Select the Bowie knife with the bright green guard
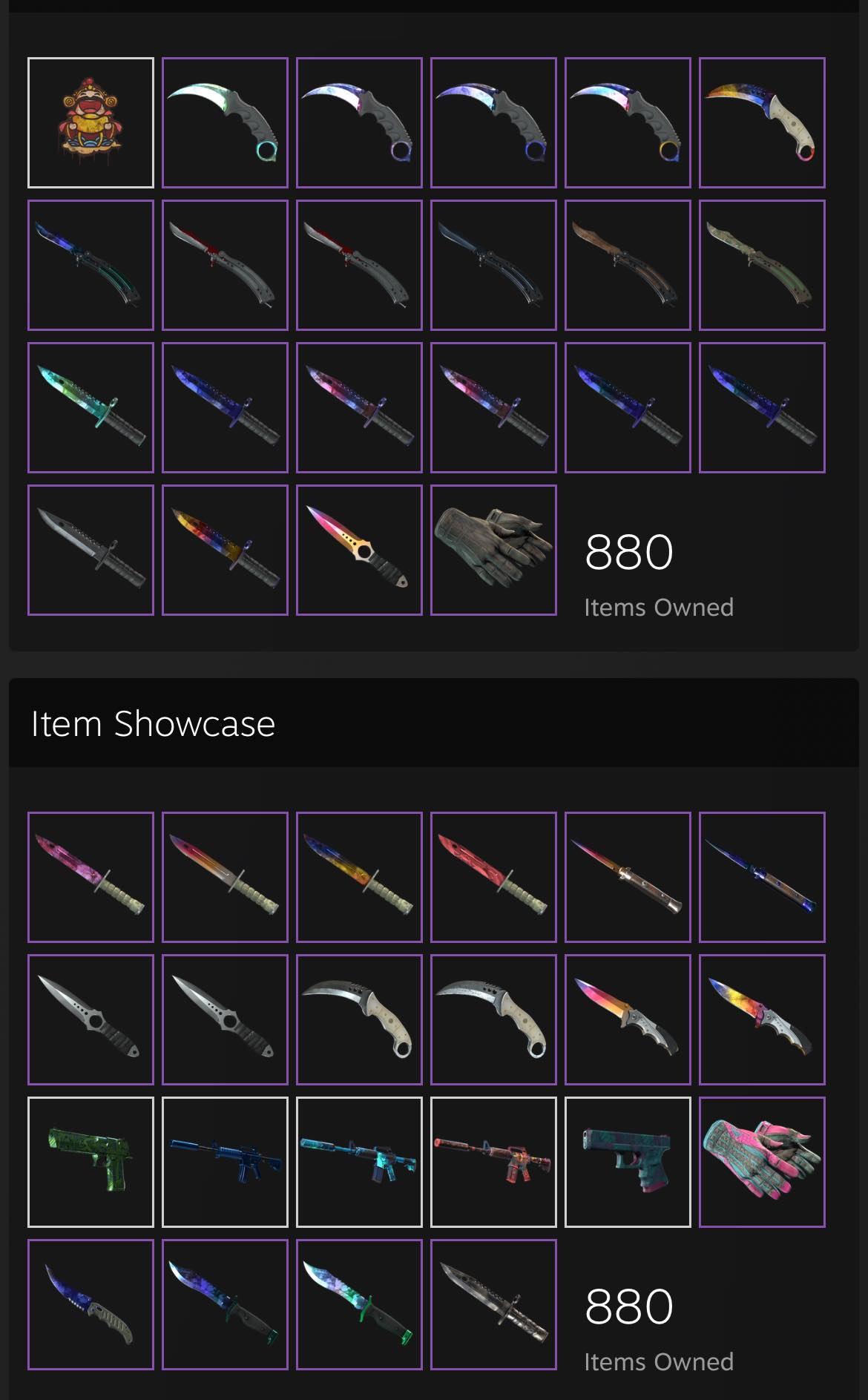This screenshot has width=868, height=1400. pos(359,1304)
